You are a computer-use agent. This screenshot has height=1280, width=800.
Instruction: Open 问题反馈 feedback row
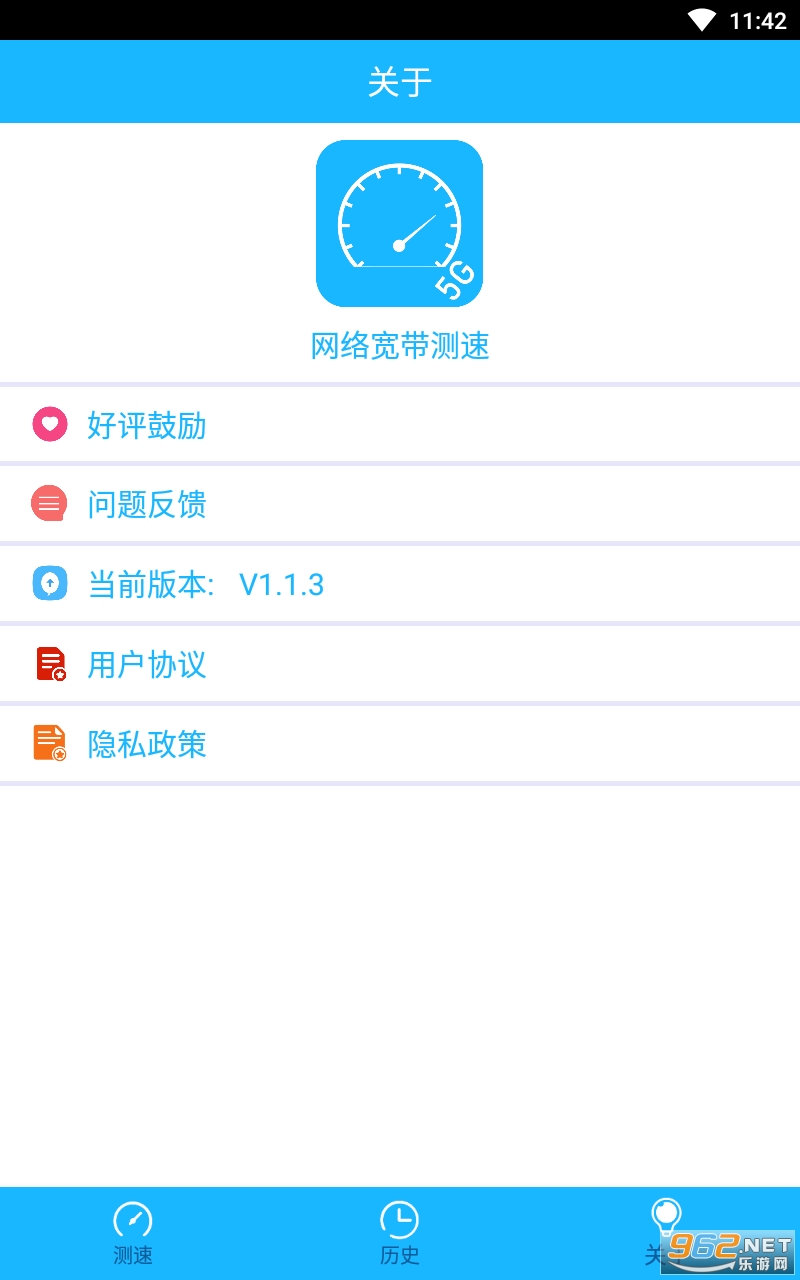400,504
